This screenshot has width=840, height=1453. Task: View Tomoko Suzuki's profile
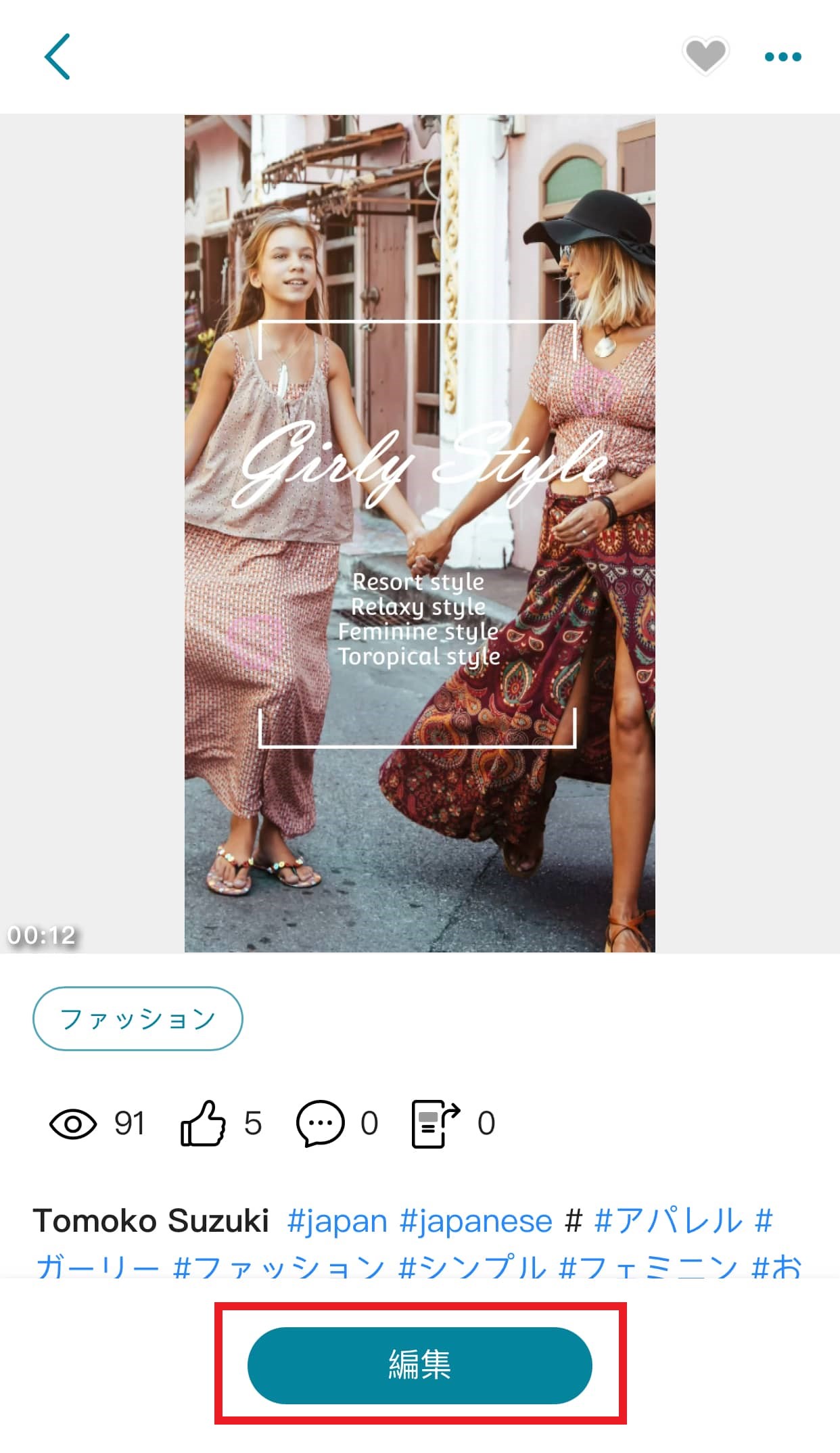[151, 1222]
